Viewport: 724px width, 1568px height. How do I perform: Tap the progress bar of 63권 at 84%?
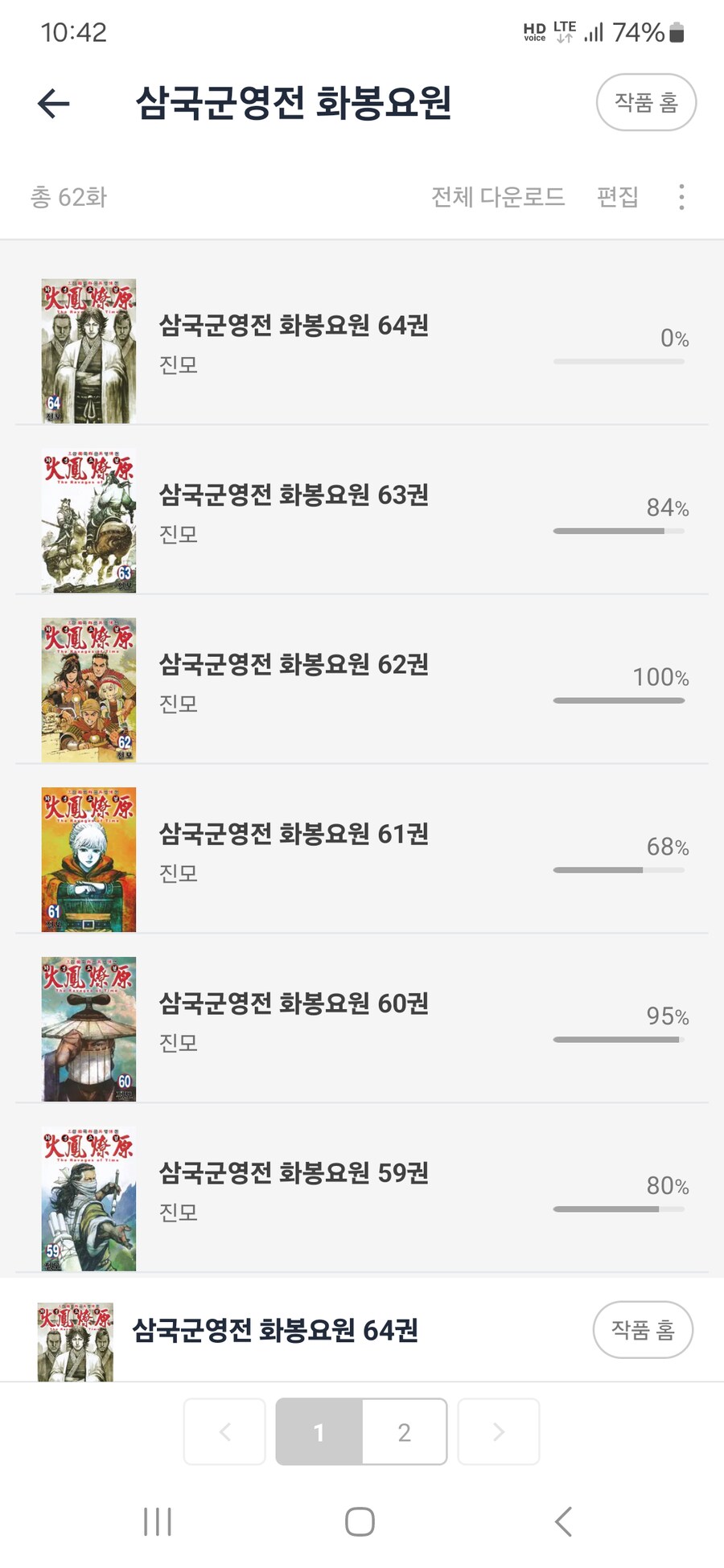[618, 531]
